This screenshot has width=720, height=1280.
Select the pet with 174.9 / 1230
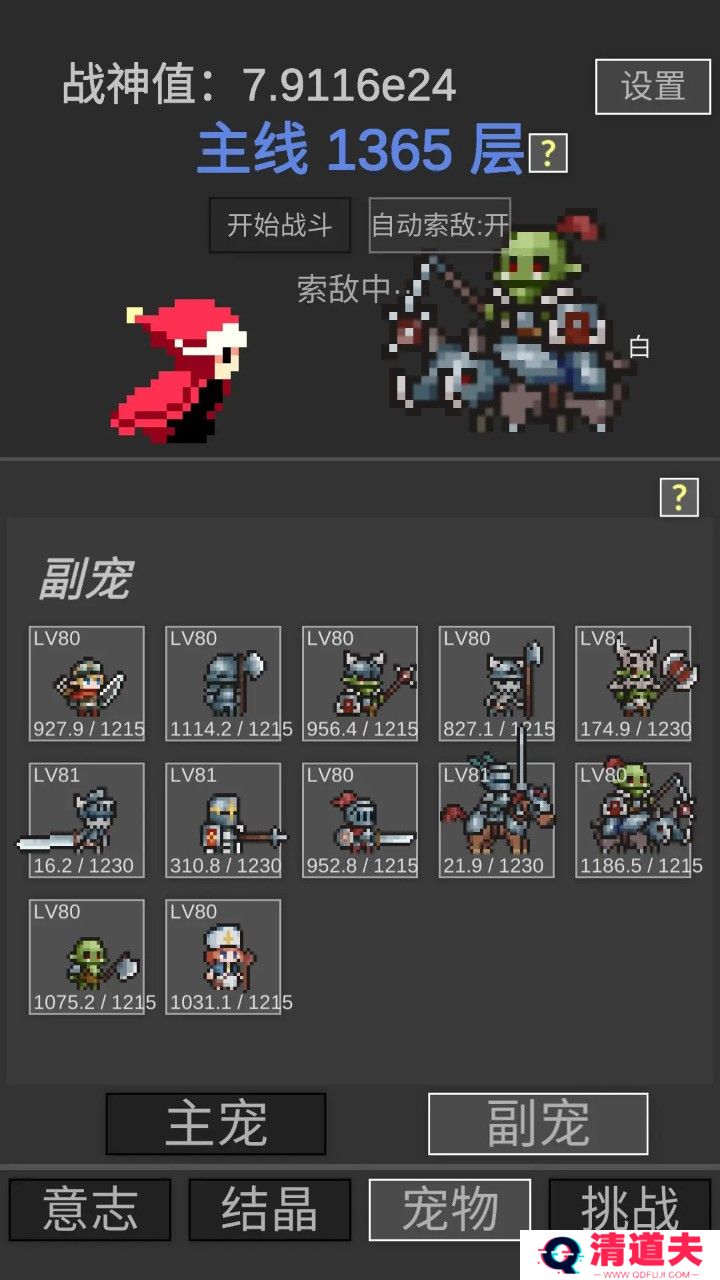click(x=633, y=684)
